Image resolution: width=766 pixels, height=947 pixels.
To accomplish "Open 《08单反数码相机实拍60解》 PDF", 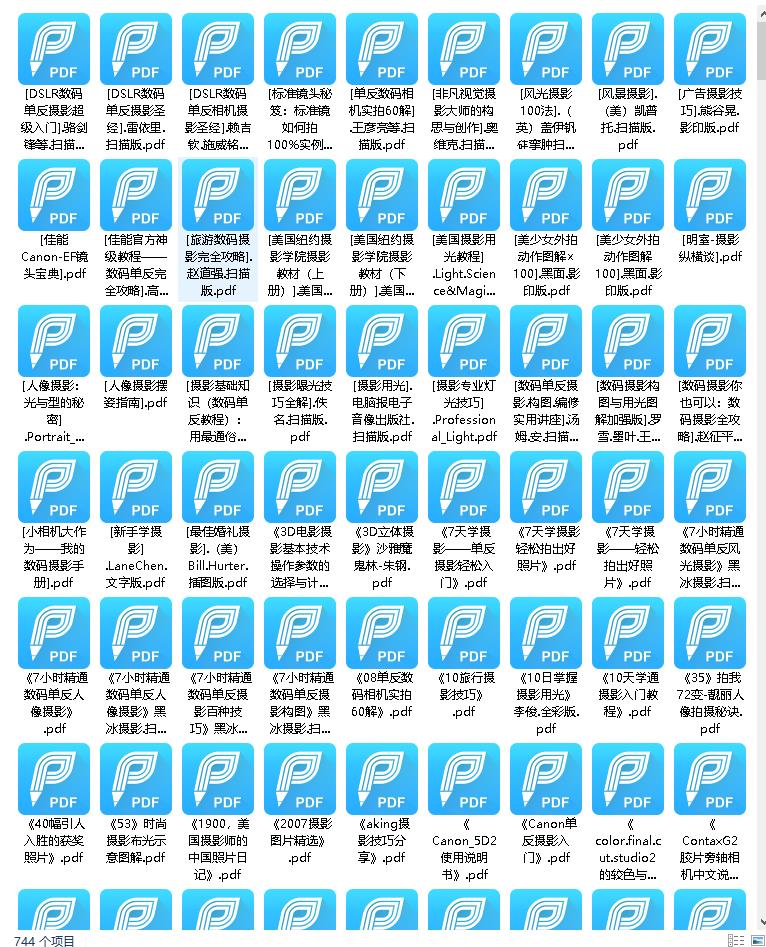I will (x=382, y=633).
